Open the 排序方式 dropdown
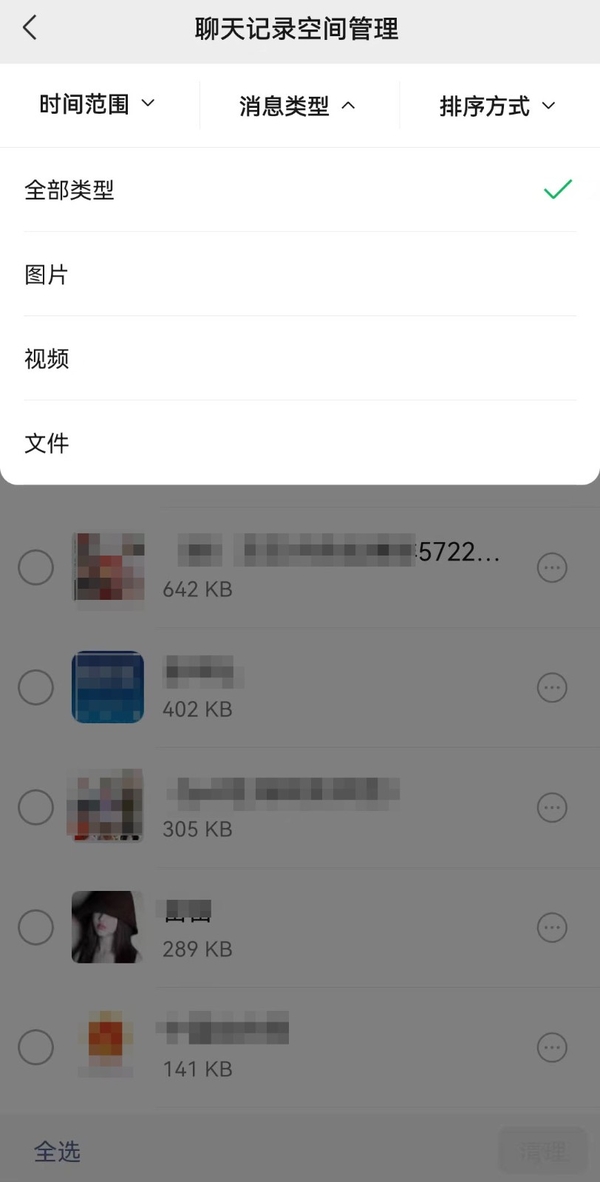This screenshot has width=600, height=1182. coord(497,106)
